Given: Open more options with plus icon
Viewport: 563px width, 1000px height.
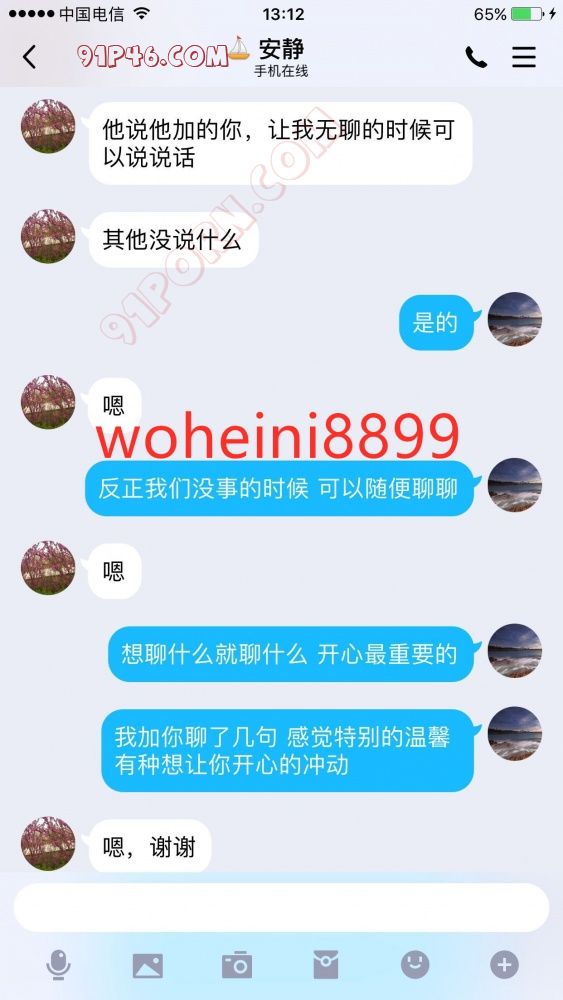Looking at the screenshot, I should 504,965.
